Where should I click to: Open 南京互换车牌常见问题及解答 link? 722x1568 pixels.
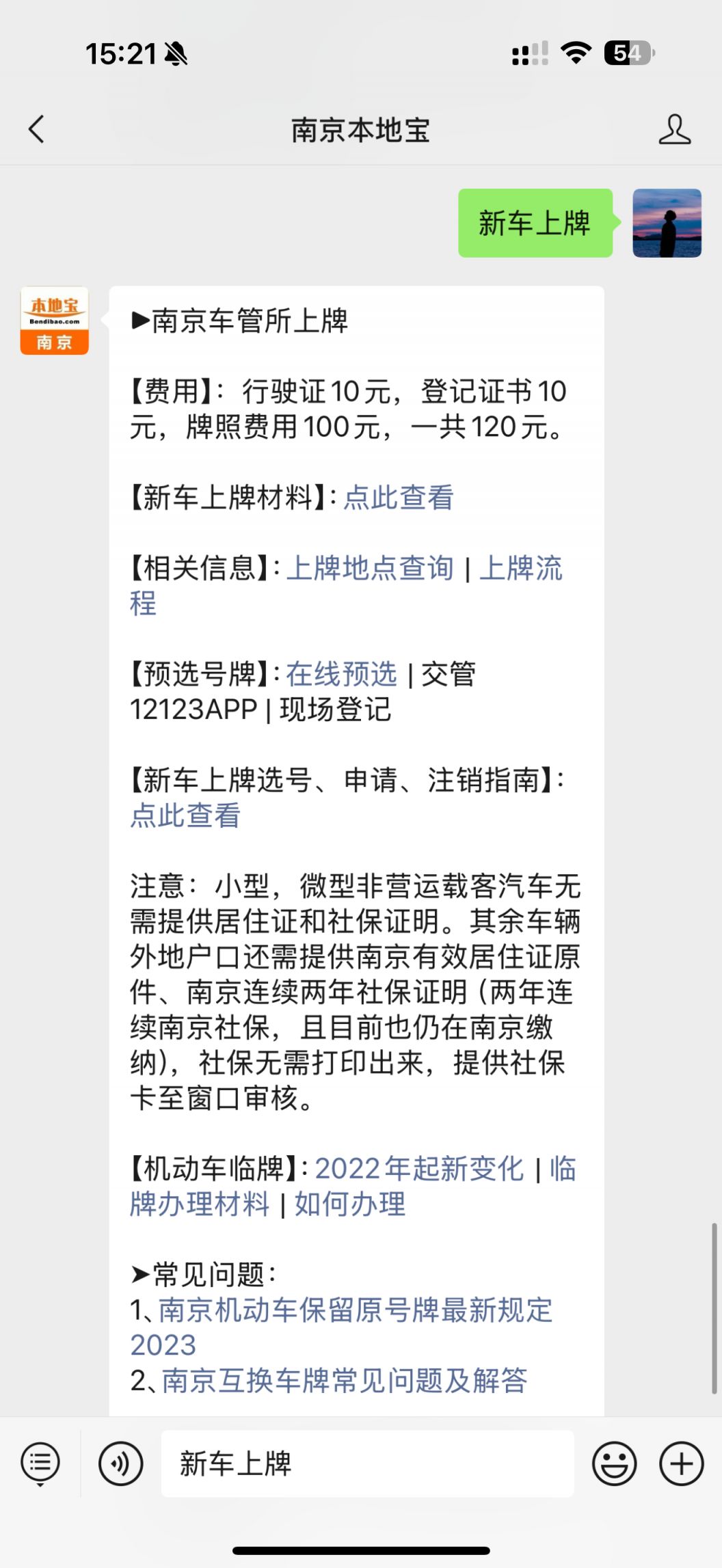coord(345,1381)
